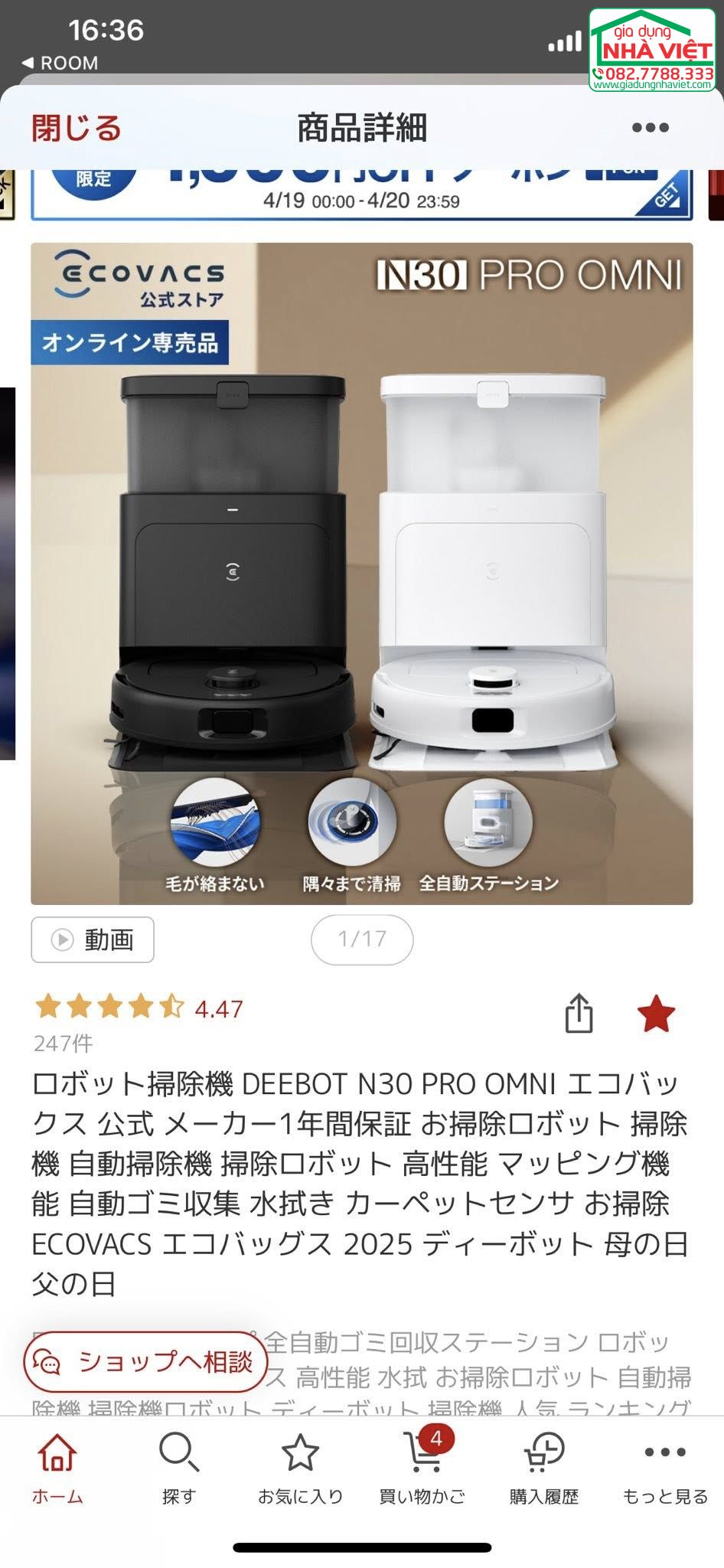
Task: Open the three-dot overflow menu
Action: [650, 128]
